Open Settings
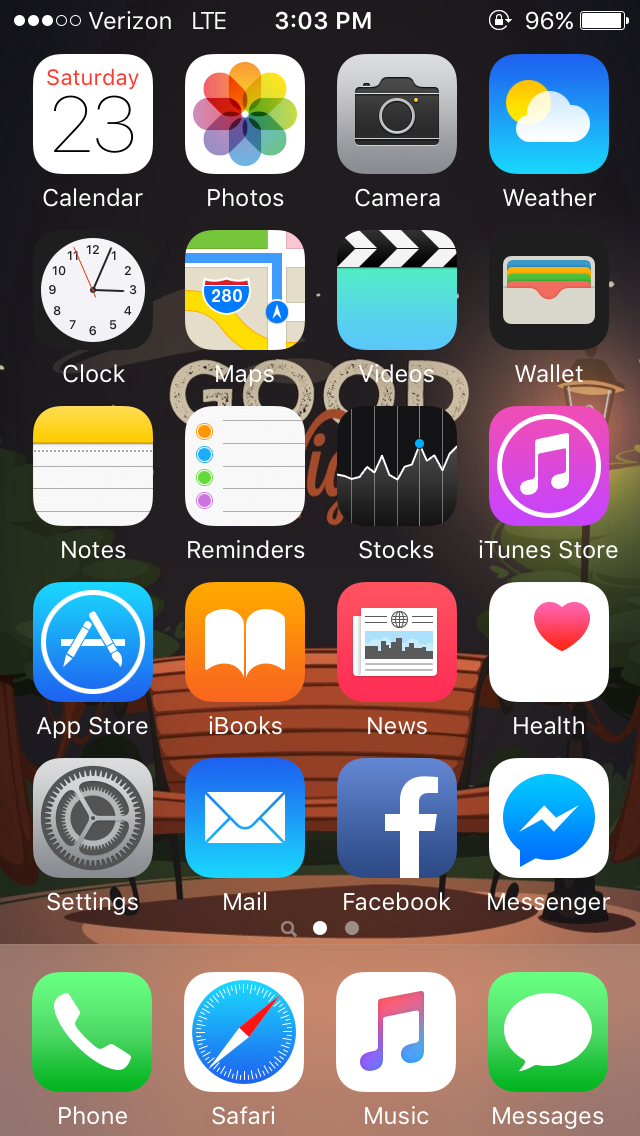 click(93, 818)
